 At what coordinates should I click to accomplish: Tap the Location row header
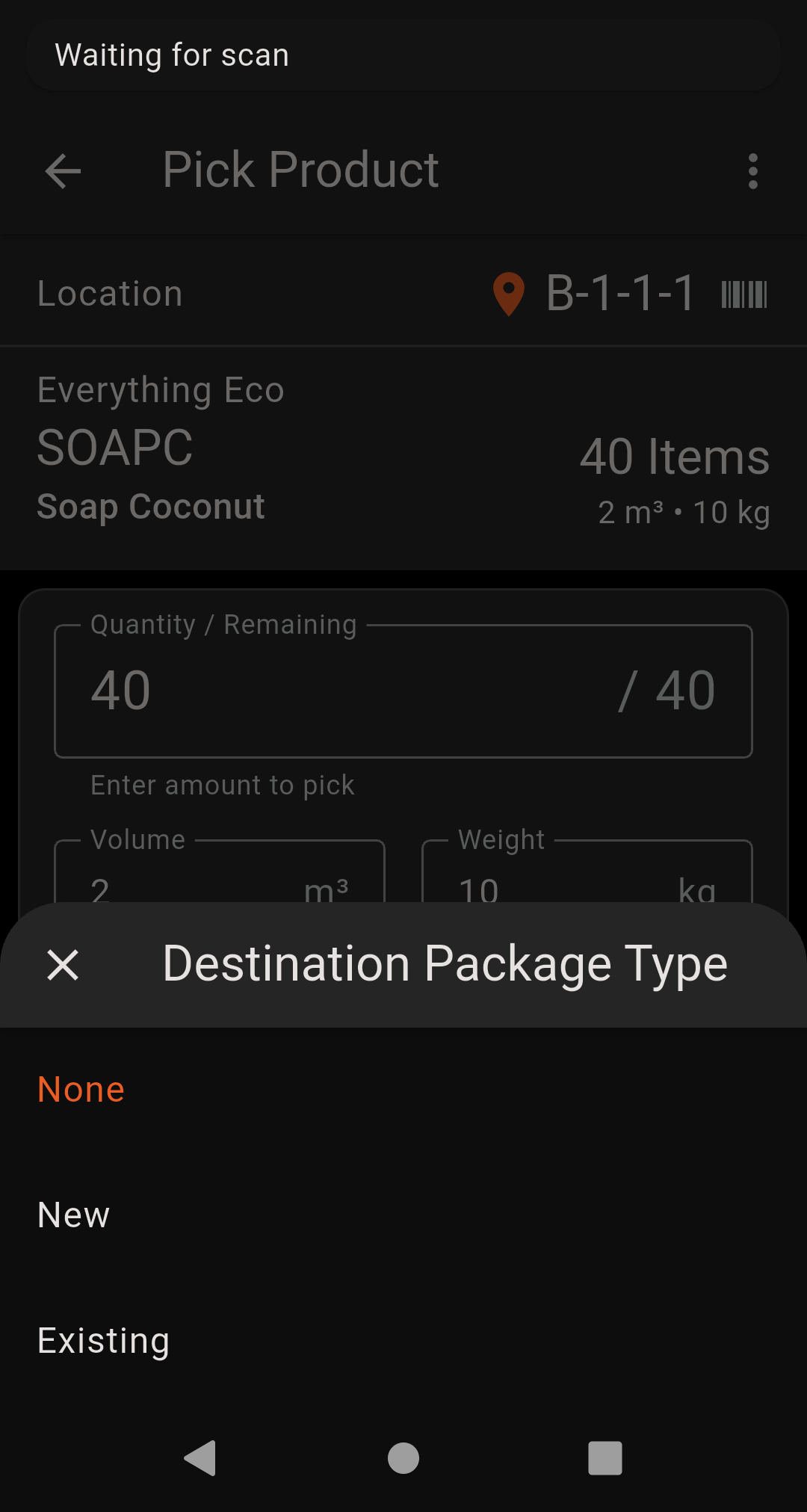(x=109, y=292)
